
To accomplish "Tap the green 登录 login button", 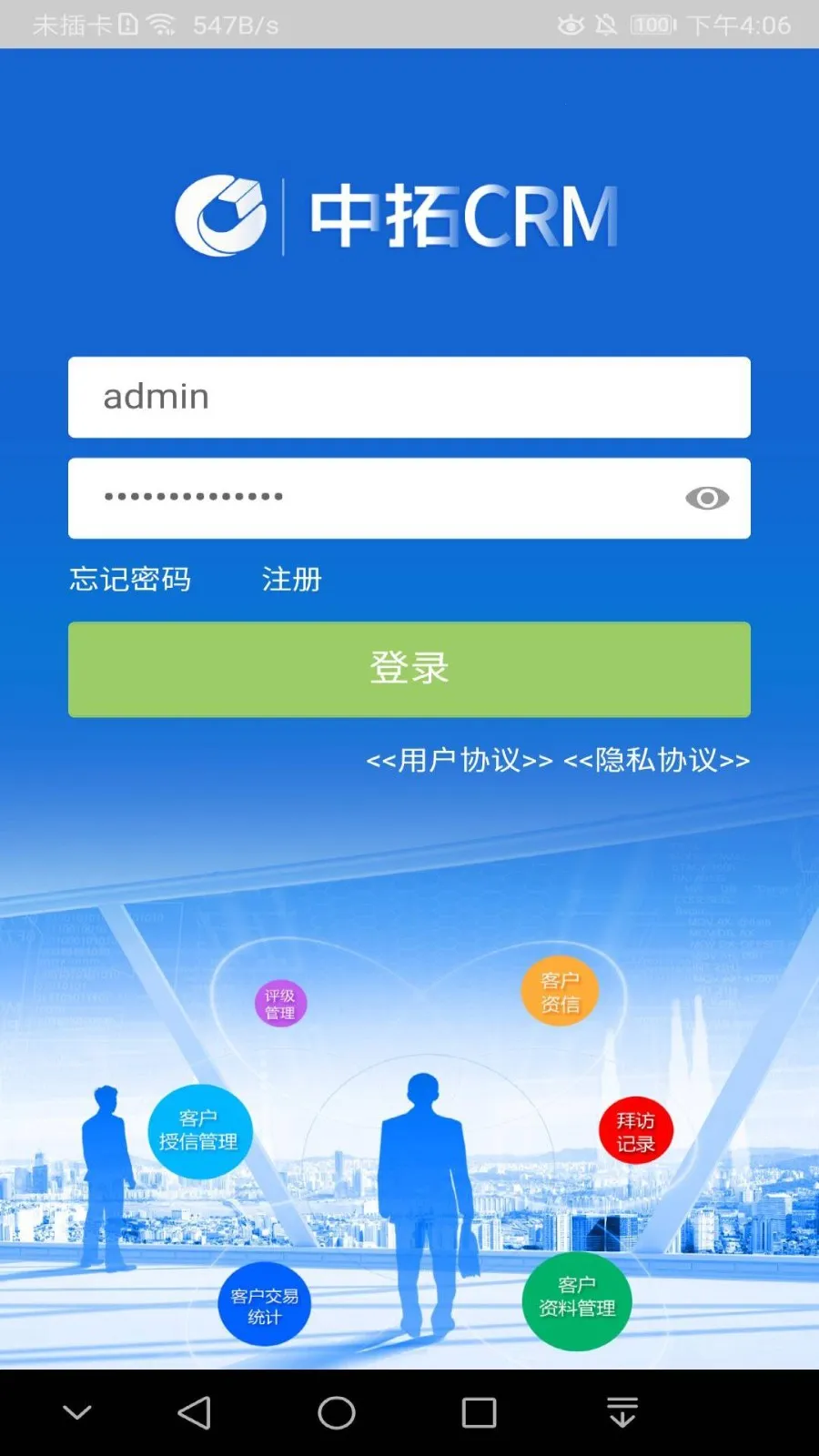I will pos(409,669).
